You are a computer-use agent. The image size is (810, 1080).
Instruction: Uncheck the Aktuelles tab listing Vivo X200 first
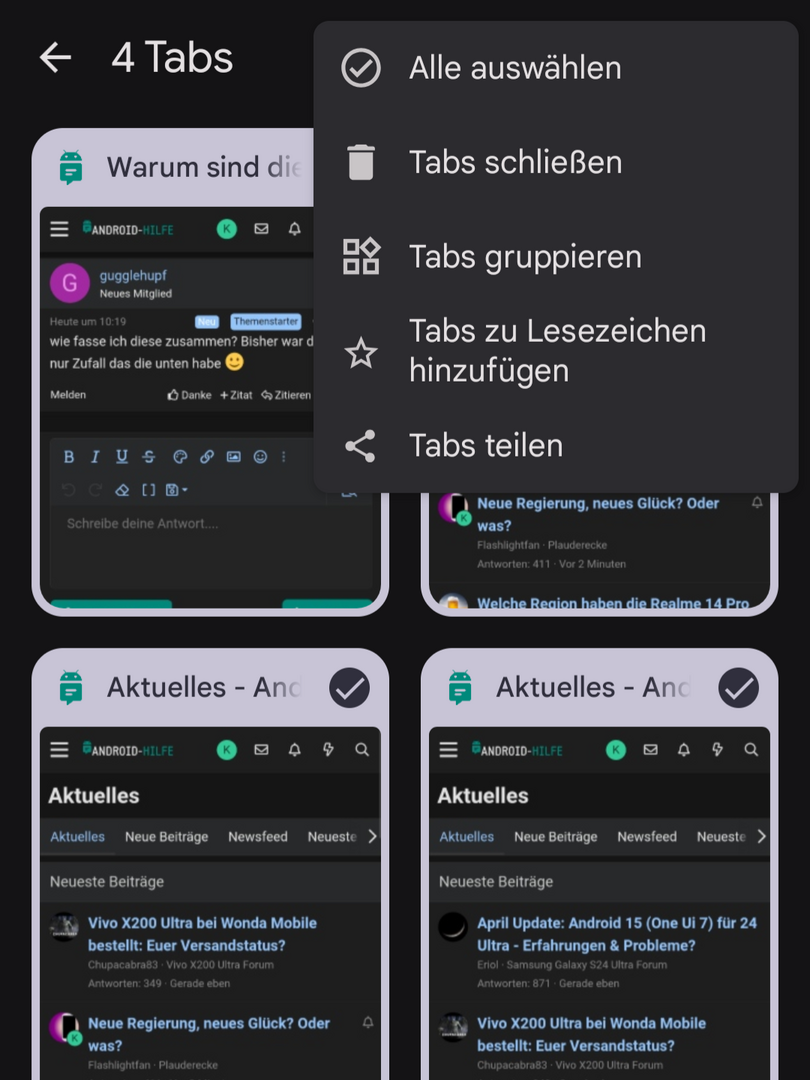(x=349, y=687)
